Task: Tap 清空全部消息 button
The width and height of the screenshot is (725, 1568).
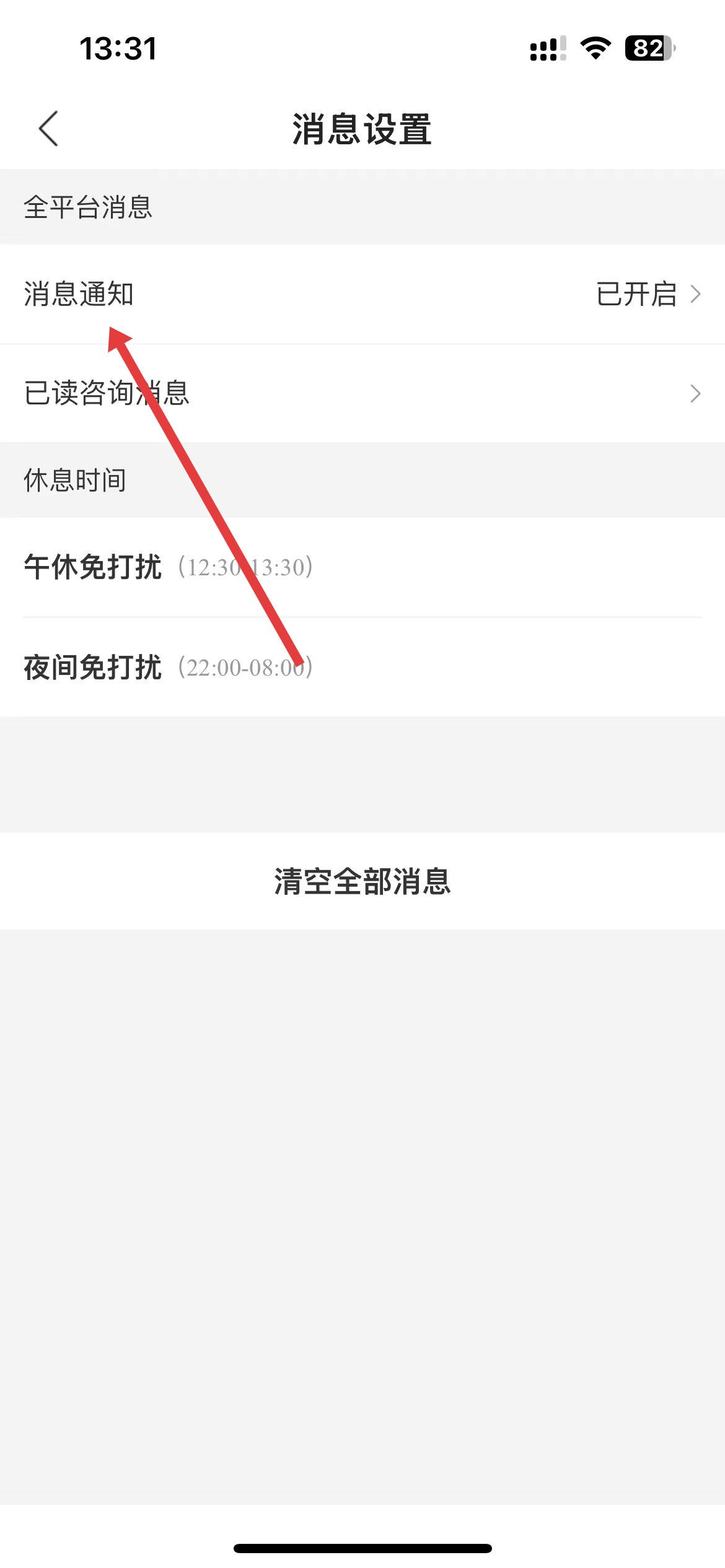Action: click(x=362, y=881)
